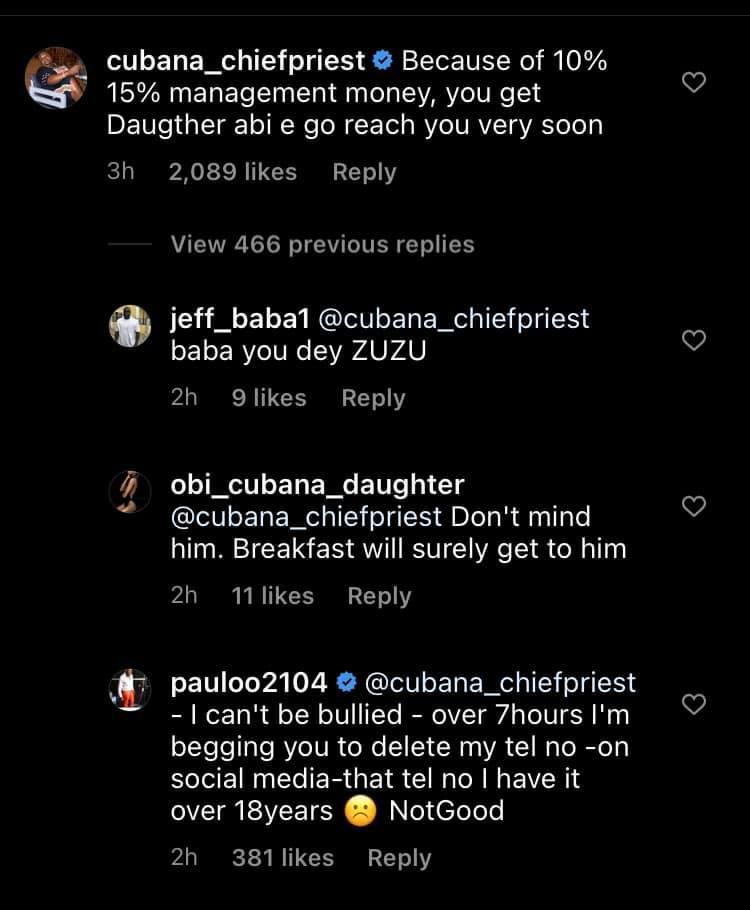Viewport: 750px width, 910px height.
Task: Tap the heart icon beside pauloo2104's comment
Action: (x=694, y=704)
